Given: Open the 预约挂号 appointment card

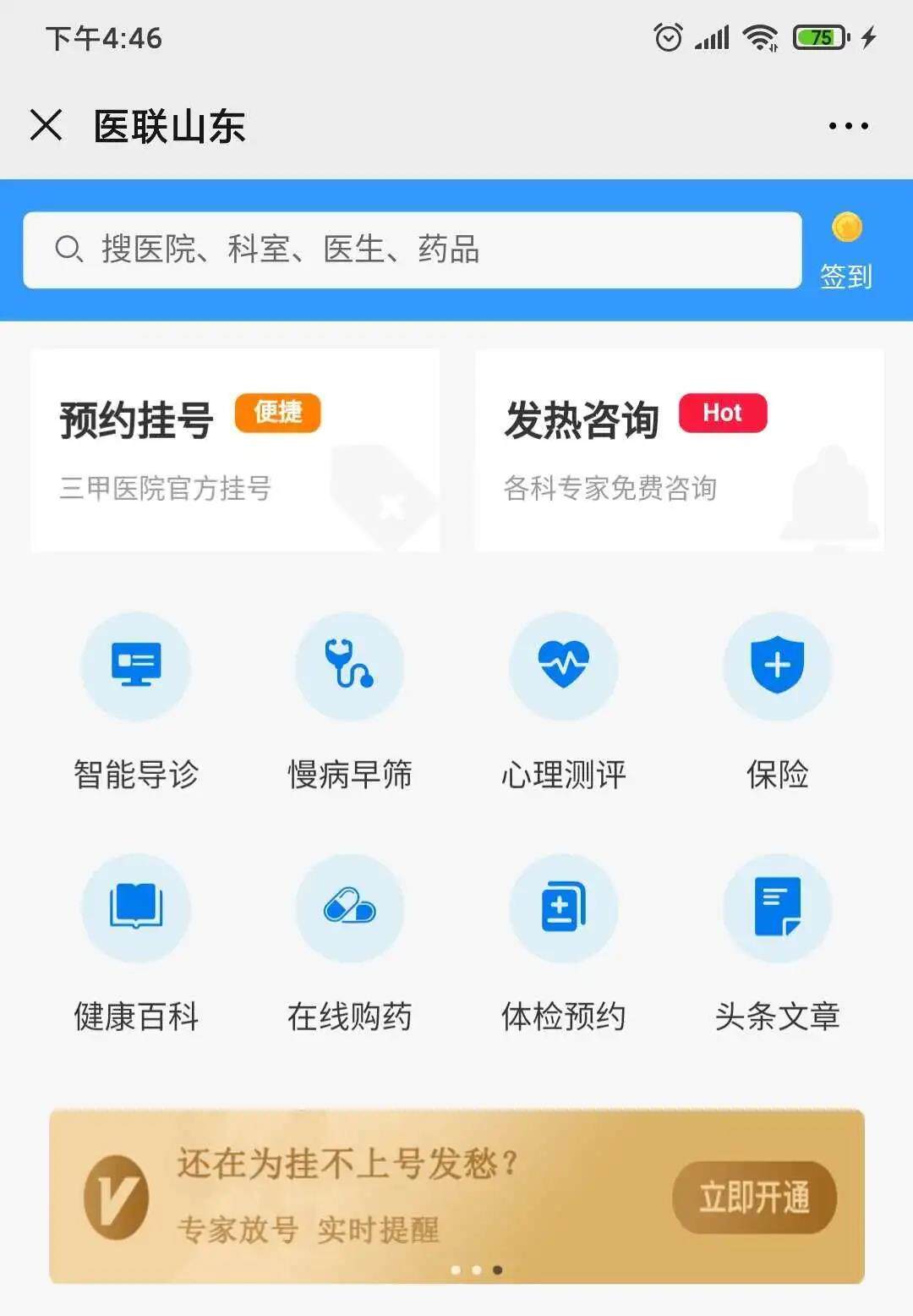Looking at the screenshot, I should tap(235, 450).
